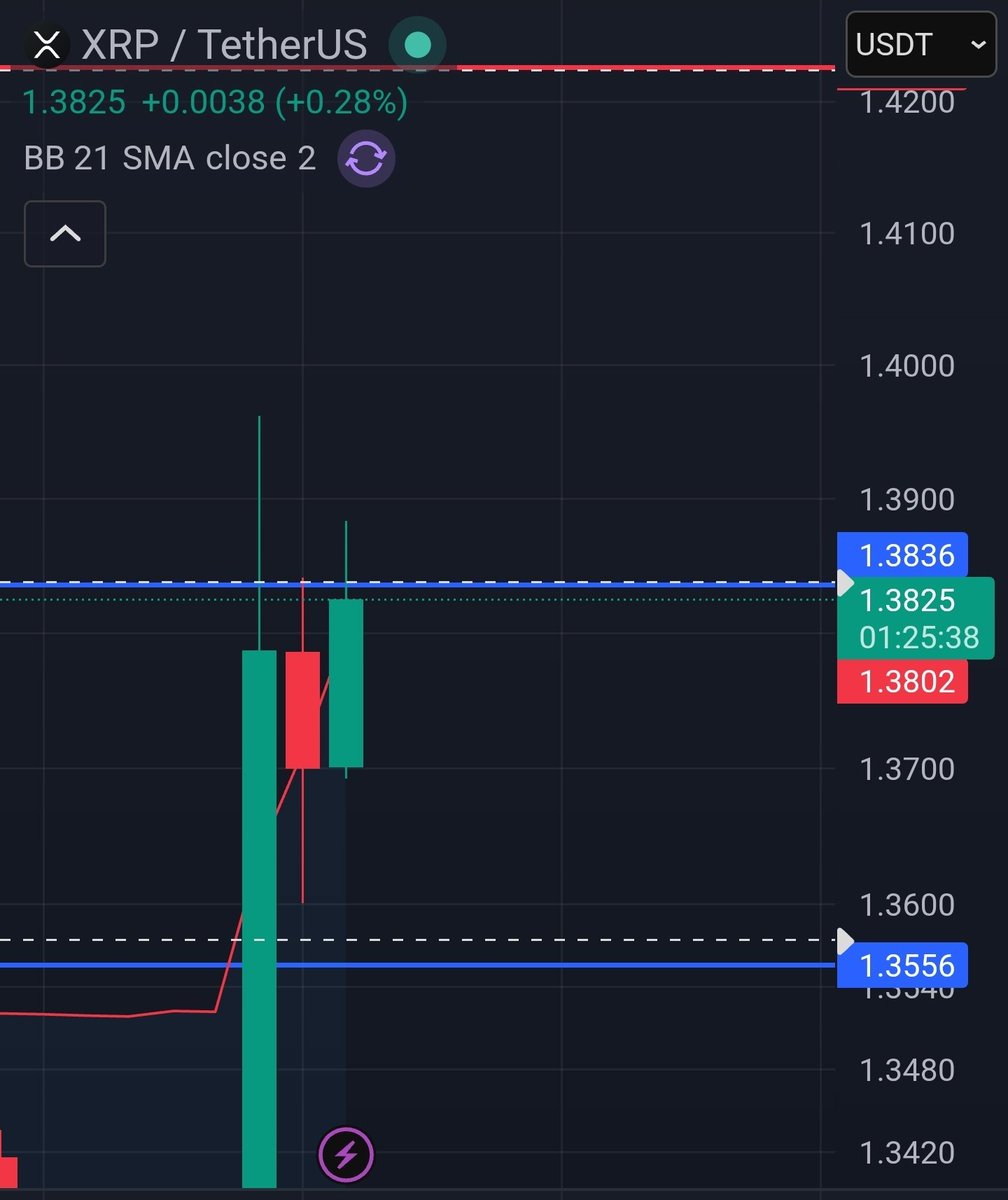
Task: Open the purple lightning bolt event marker
Action: 346,1155
